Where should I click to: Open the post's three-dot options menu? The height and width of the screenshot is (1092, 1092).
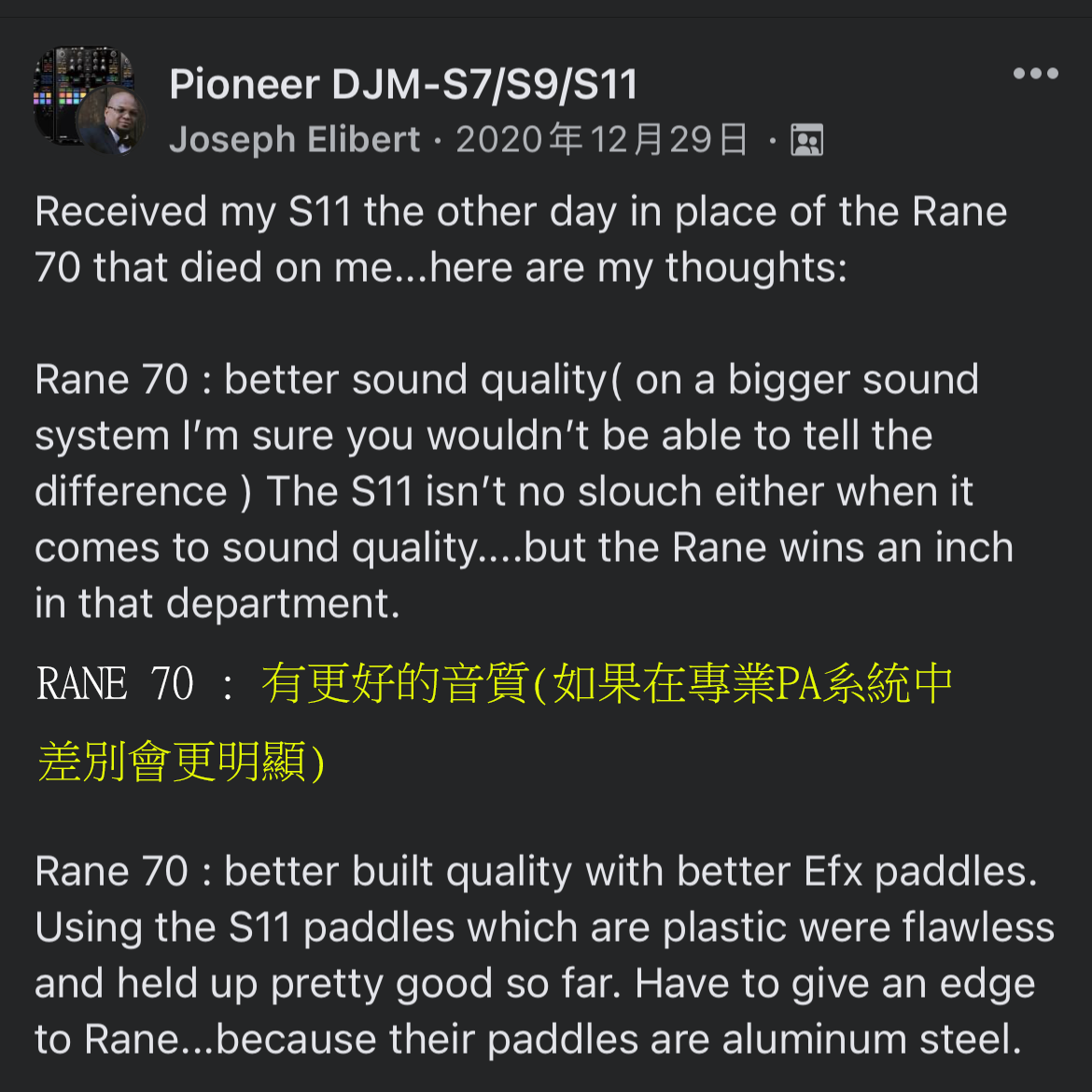[x=1035, y=74]
